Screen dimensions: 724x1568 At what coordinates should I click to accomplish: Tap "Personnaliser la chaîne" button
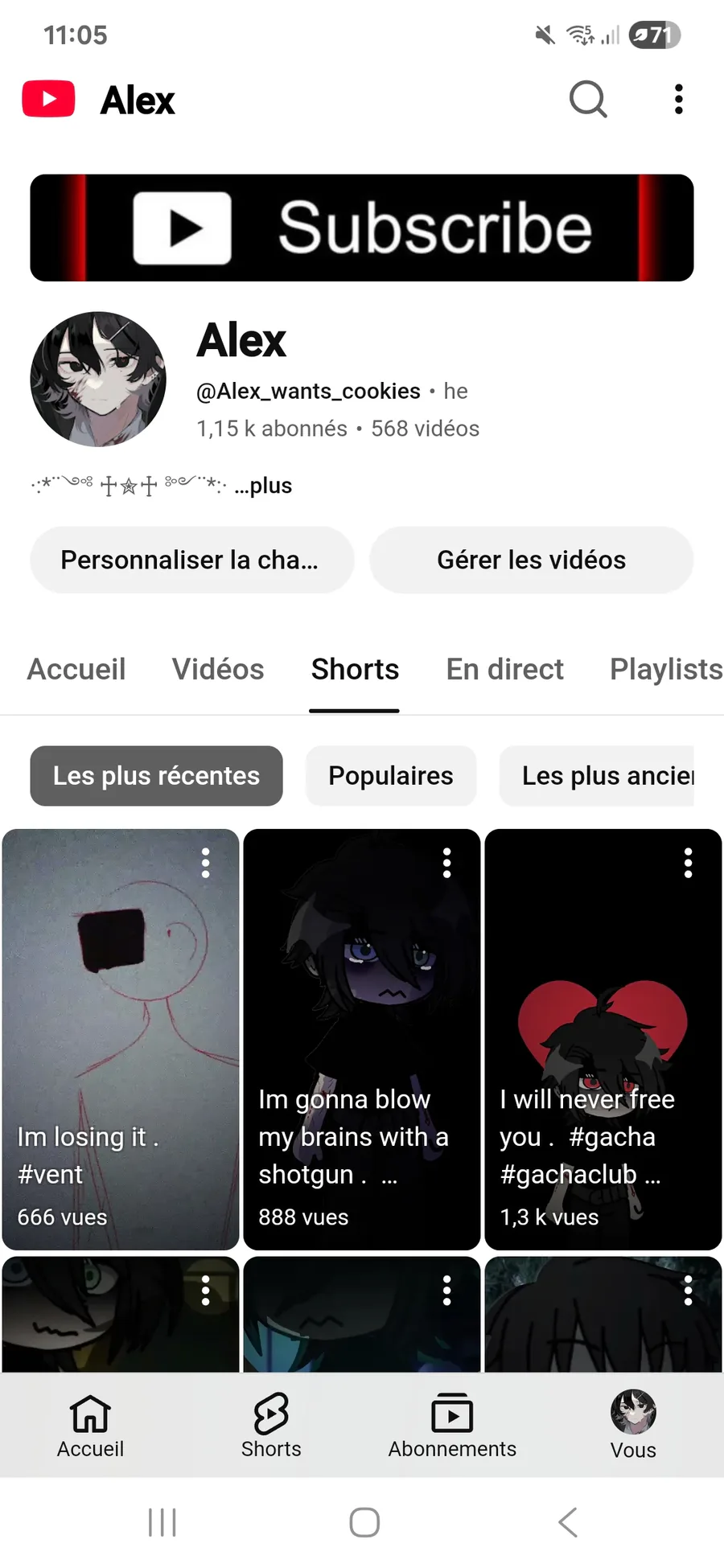(191, 560)
